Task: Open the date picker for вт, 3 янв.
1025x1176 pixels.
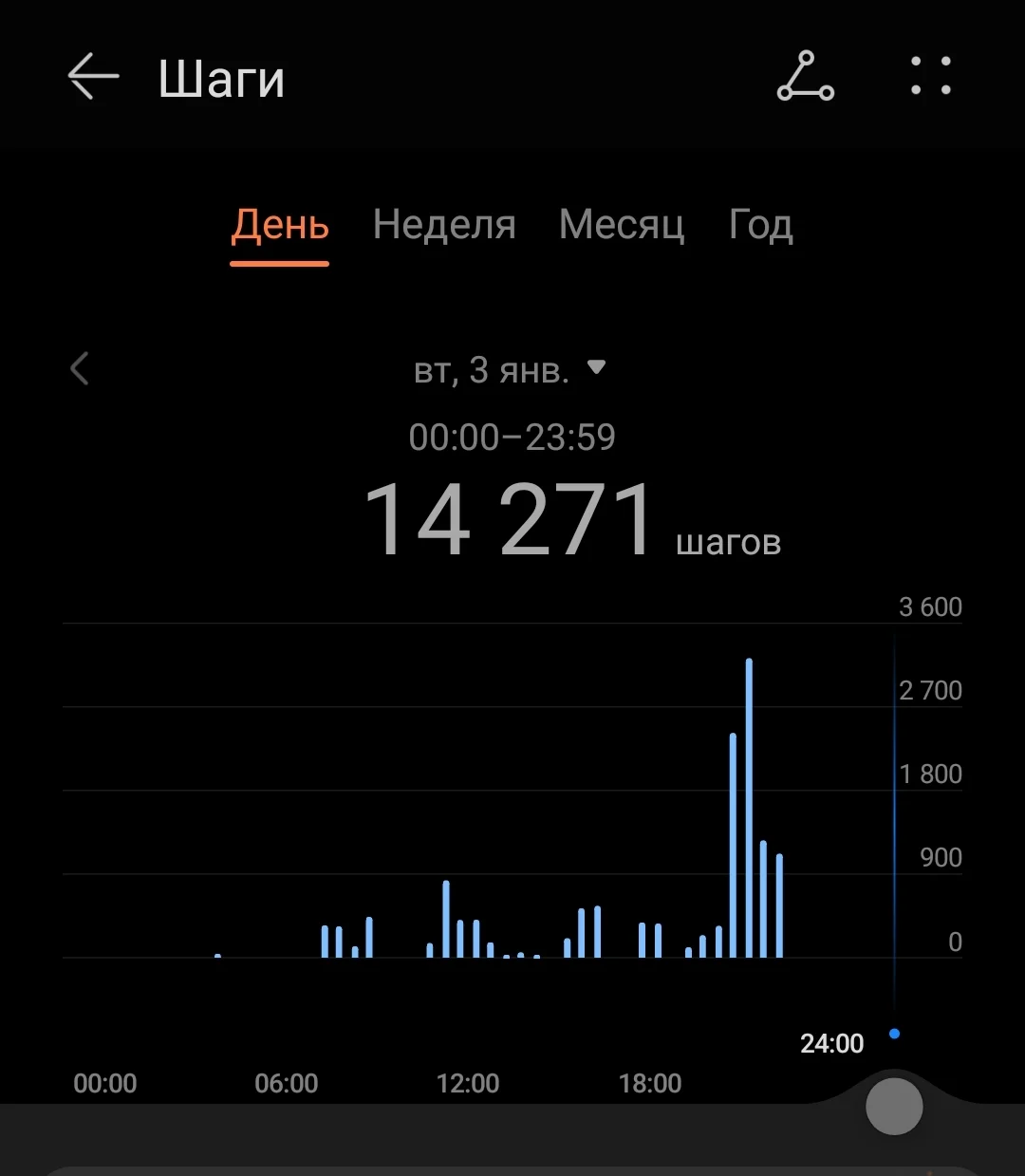Action: (x=511, y=369)
